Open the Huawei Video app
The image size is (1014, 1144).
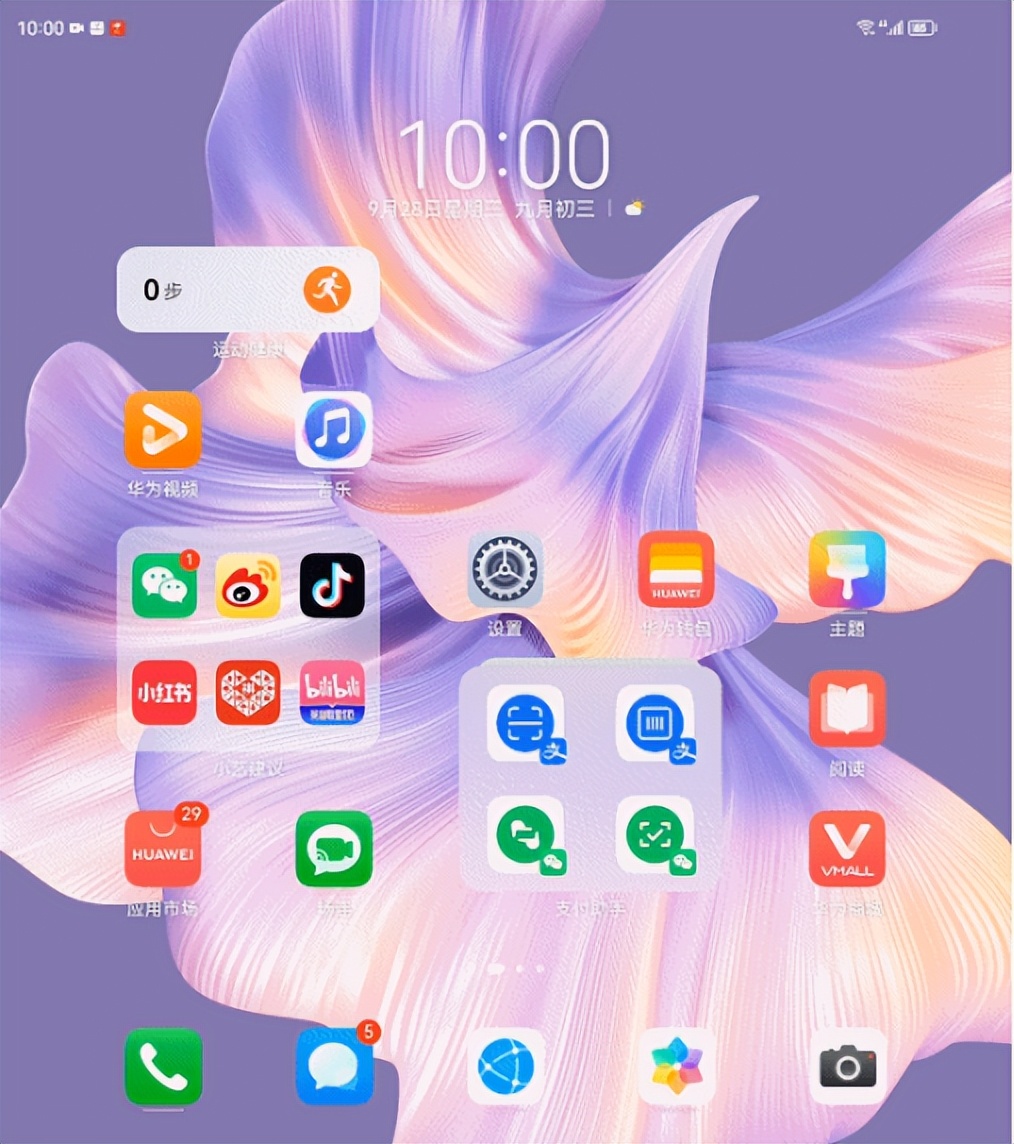(x=163, y=430)
